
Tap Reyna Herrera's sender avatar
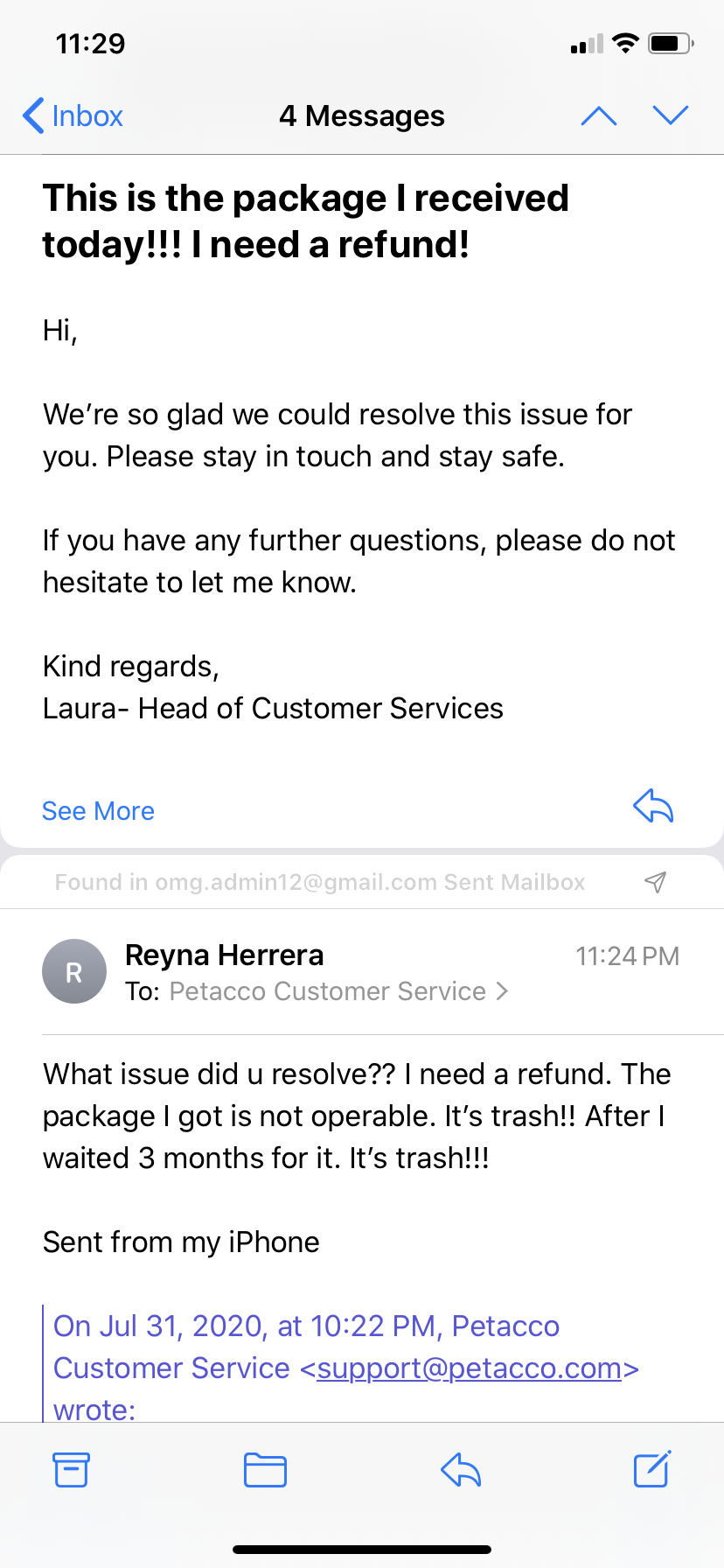[x=74, y=971]
